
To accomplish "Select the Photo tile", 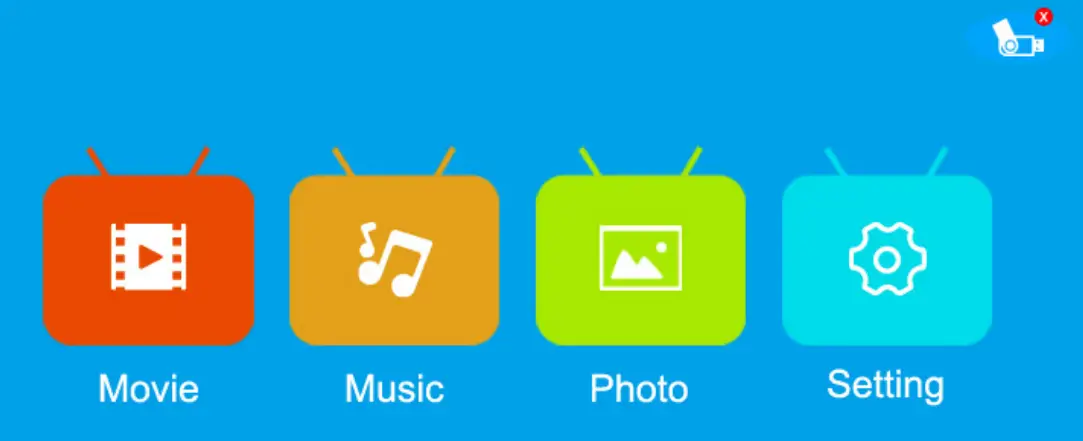I will click(x=640, y=259).
